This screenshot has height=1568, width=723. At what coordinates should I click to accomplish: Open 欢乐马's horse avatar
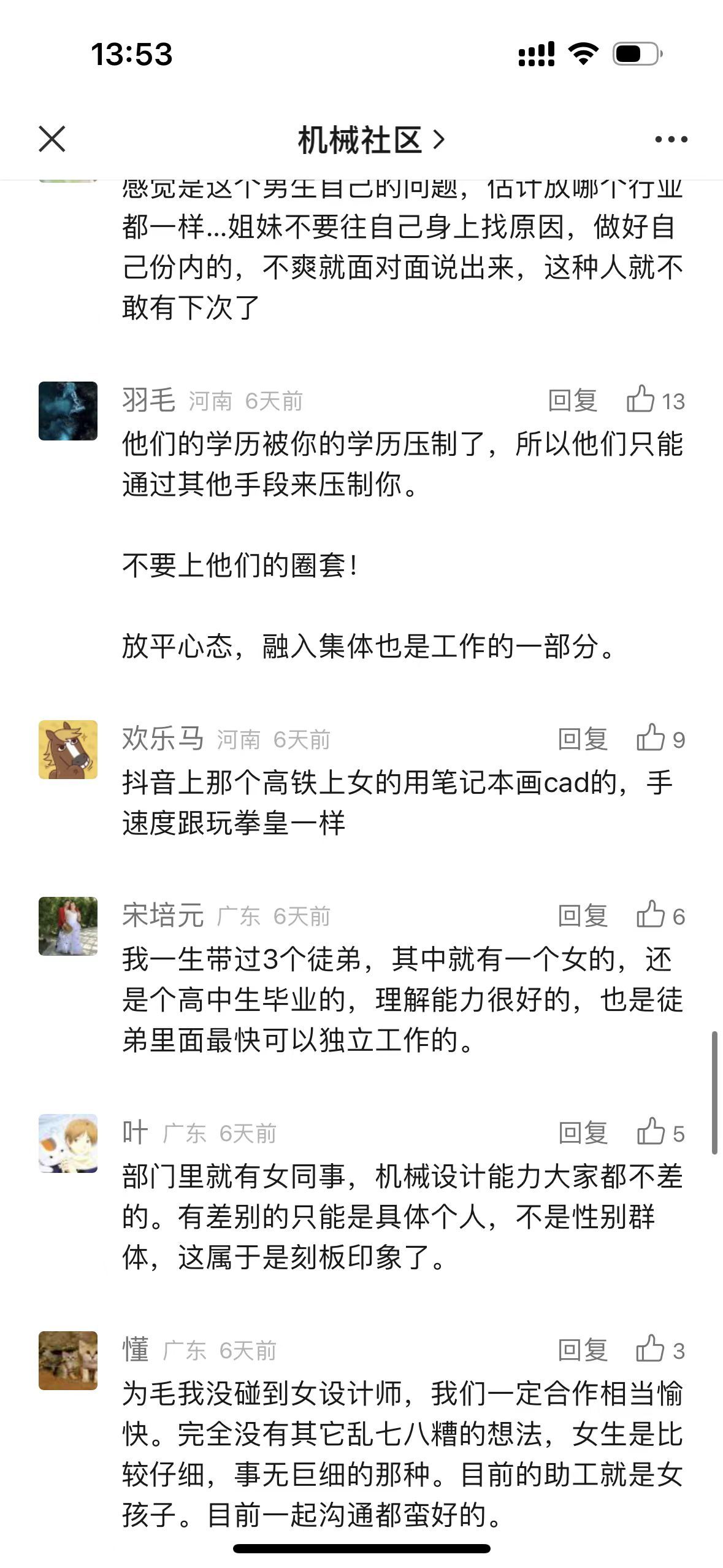coord(68,750)
